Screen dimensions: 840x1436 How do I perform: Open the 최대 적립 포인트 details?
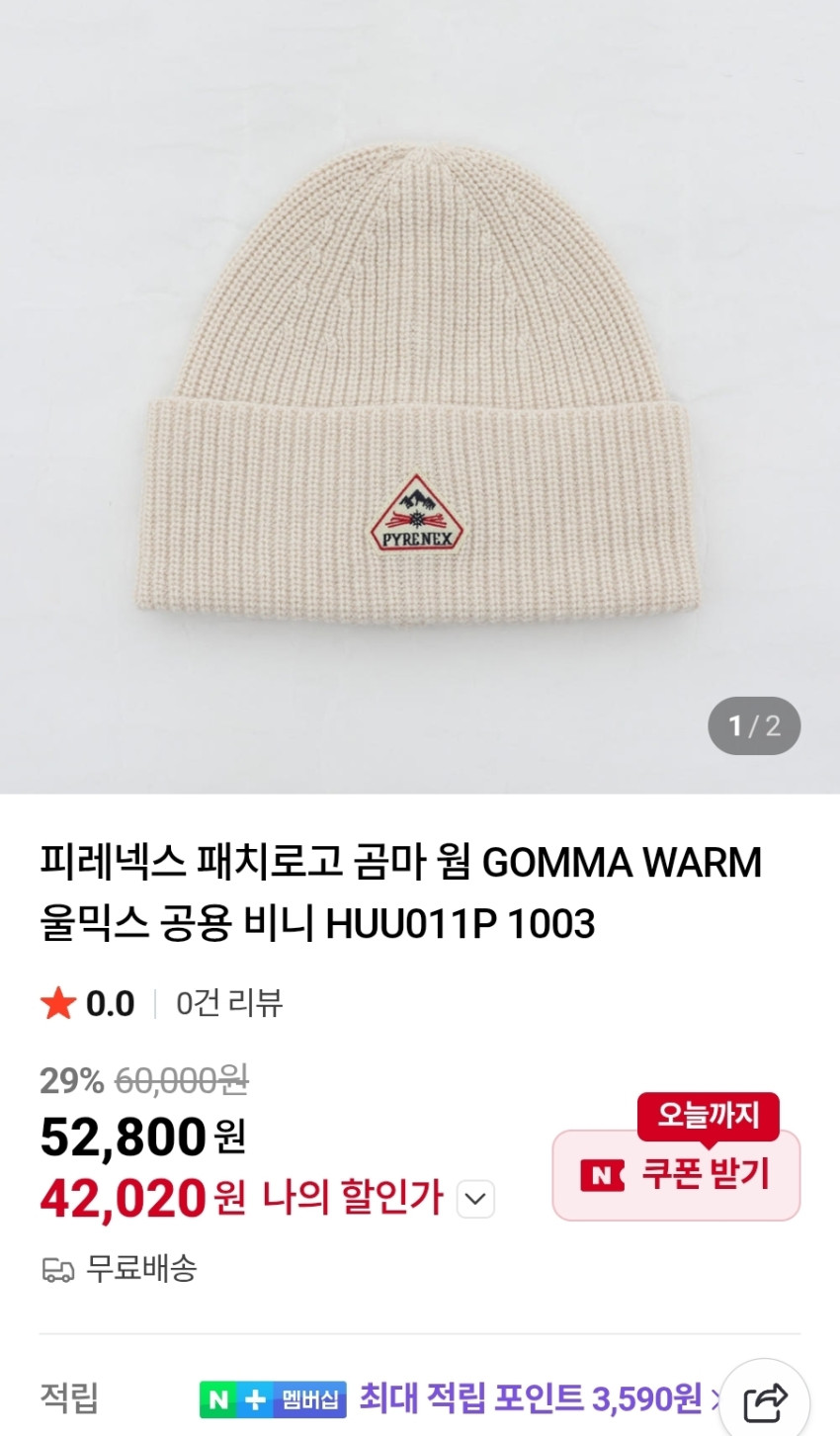pyautogui.click(x=529, y=1398)
